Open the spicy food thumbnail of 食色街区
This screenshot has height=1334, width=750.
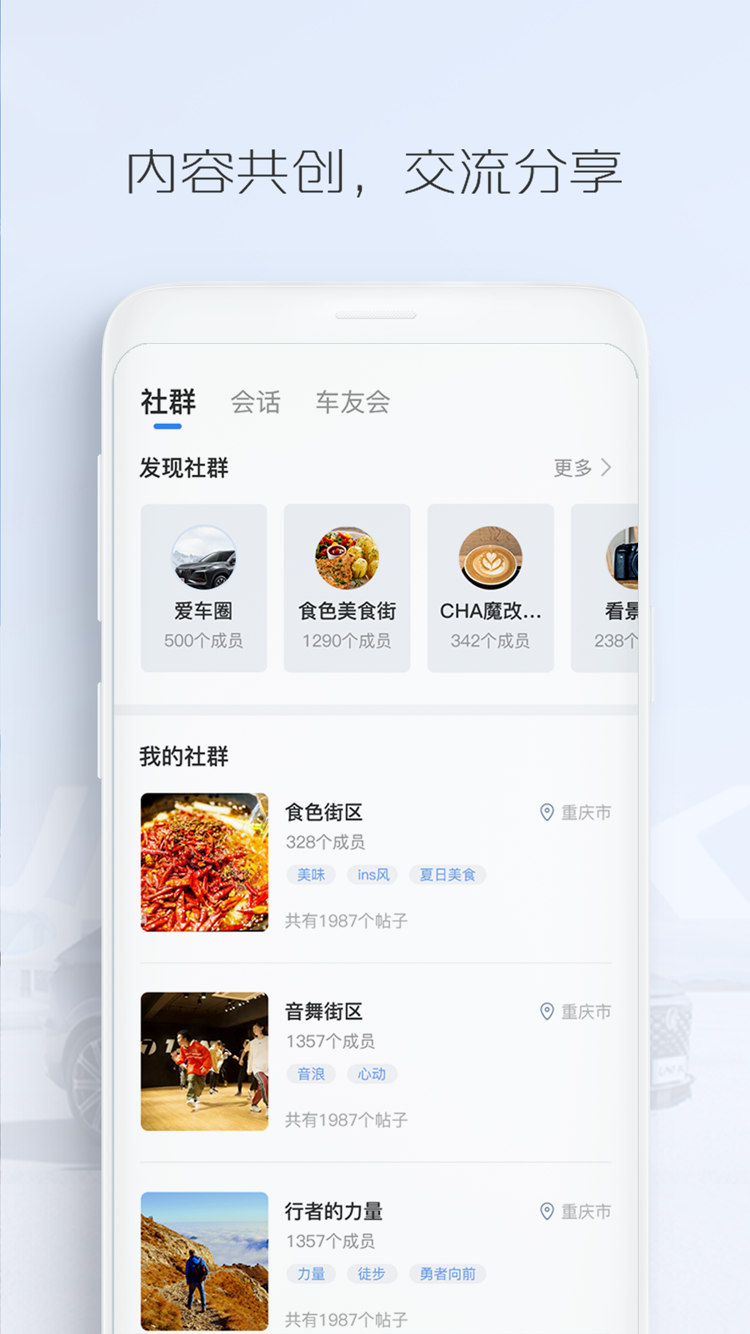(204, 862)
